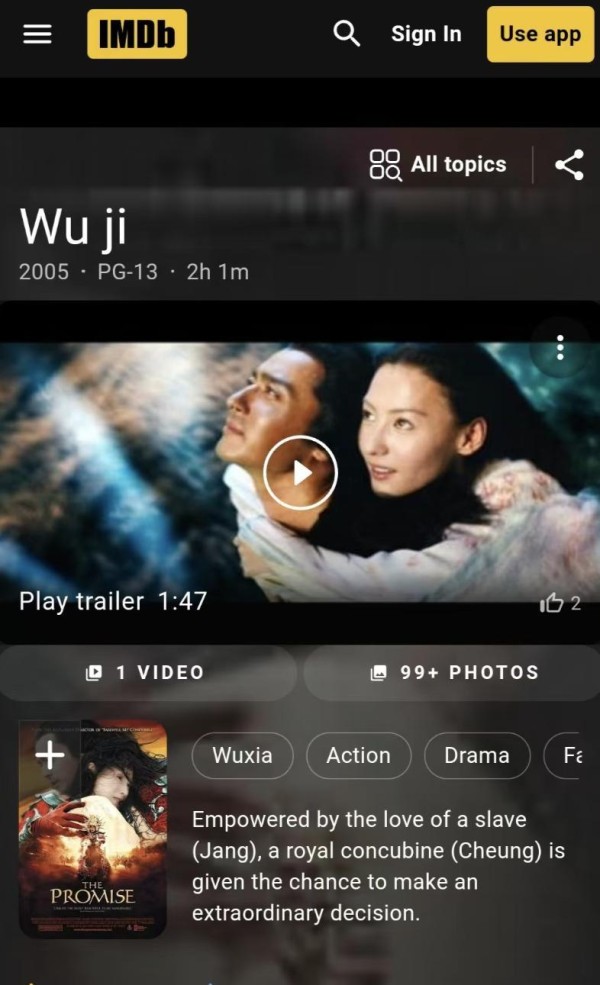The width and height of the screenshot is (600, 985).
Task: Play the Wu ji trailer
Action: (300, 472)
